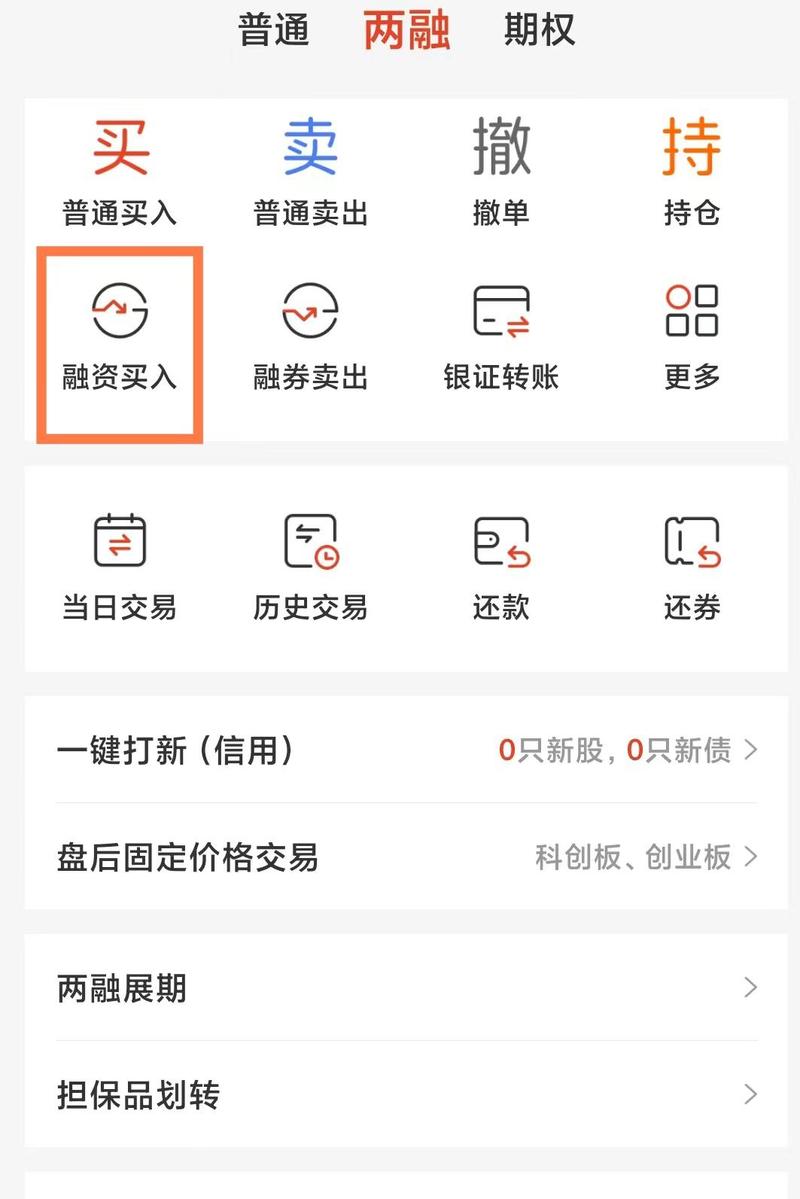Expand the 两融展期 row chevron
Screen dimensions: 800x1199
751,988
